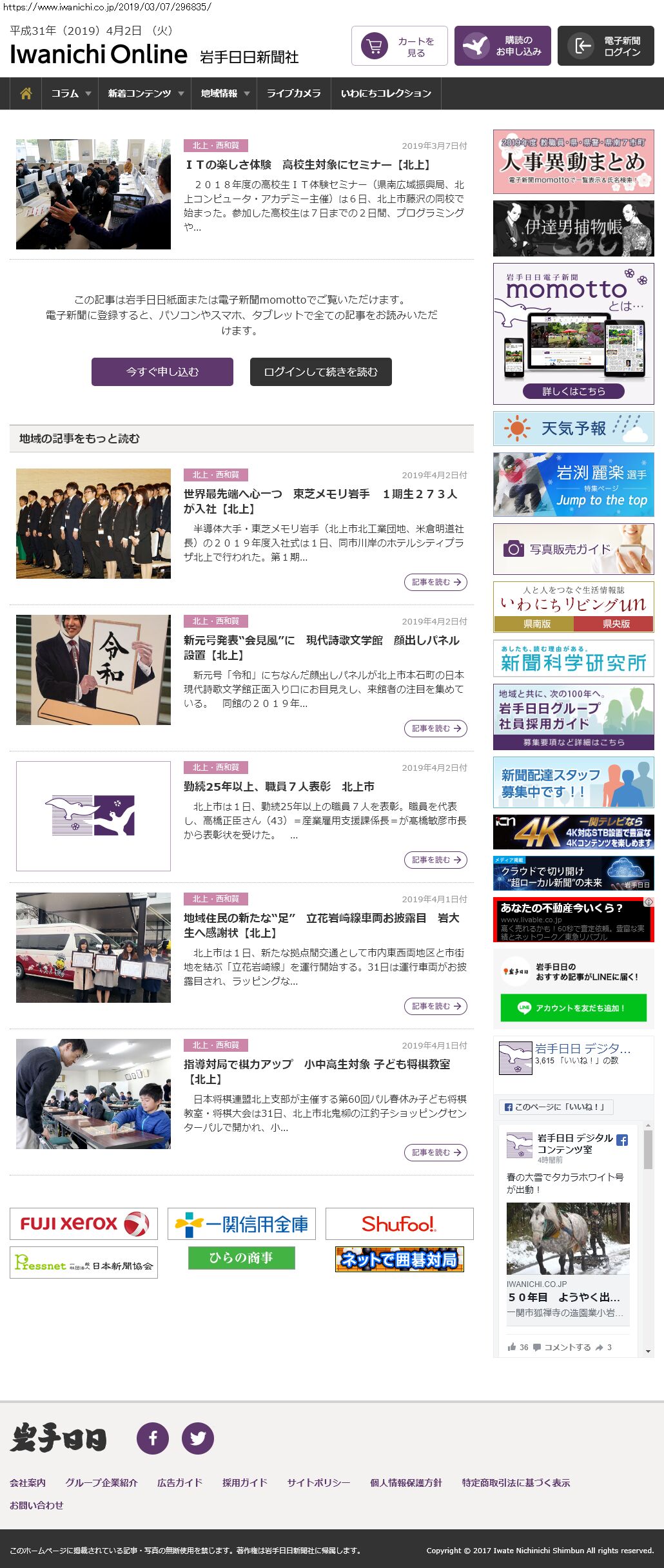Add LINE account via アカウントを友だち追加
The height and width of the screenshot is (1568, 664).
pos(573,1008)
